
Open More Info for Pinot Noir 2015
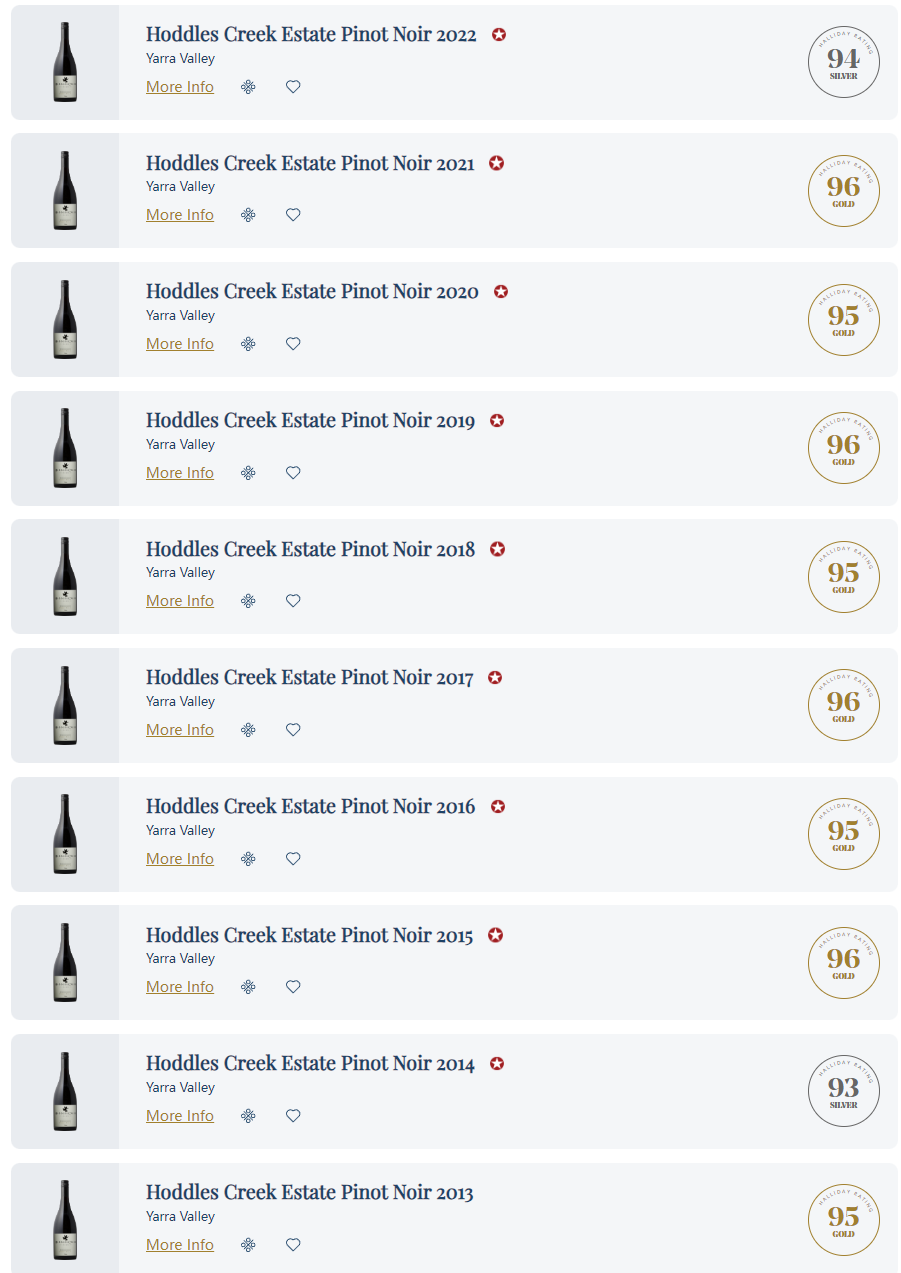click(x=180, y=987)
